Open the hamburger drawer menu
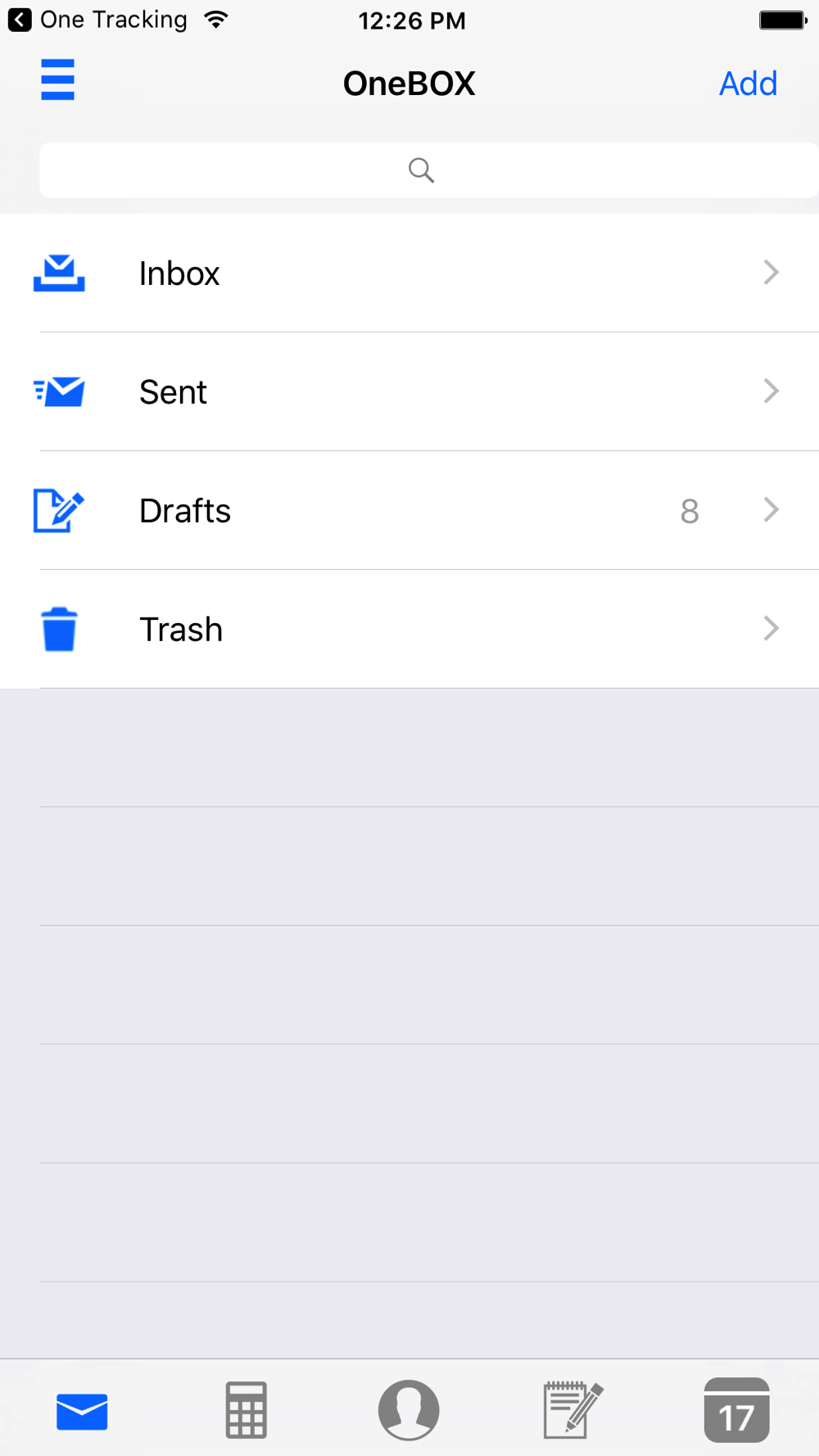 click(x=57, y=80)
